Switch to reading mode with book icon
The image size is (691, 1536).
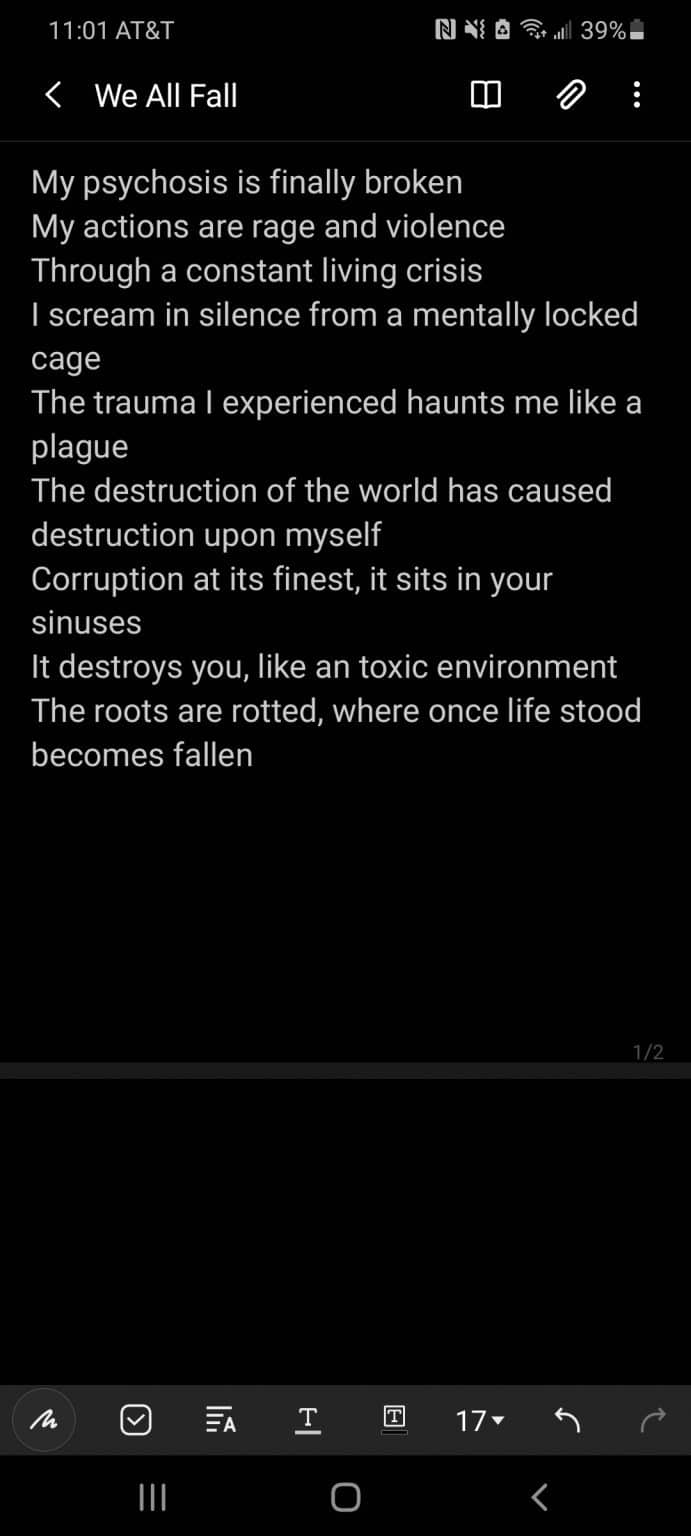[486, 96]
